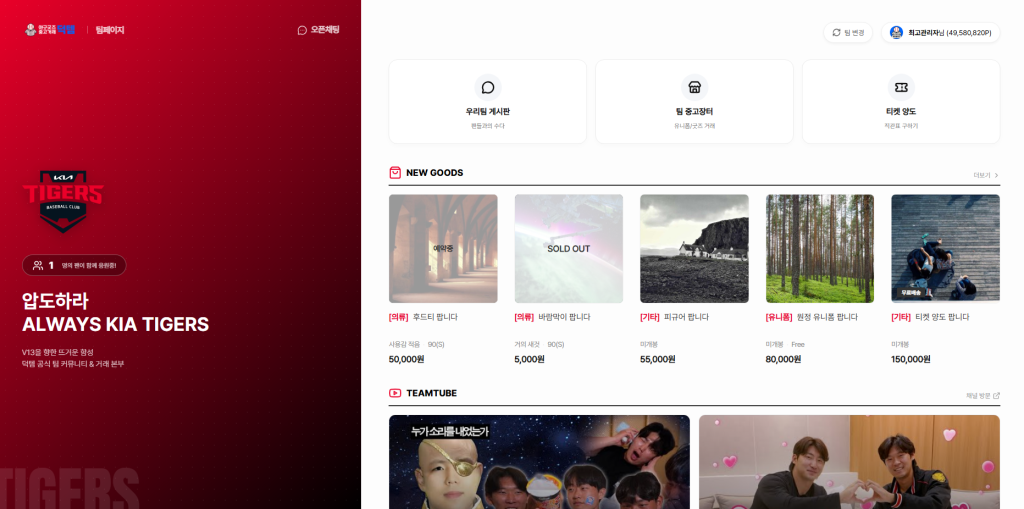This screenshot has width=1024, height=509.
Task: Open the 바람막이 팝니다 sold out item
Action: click(568, 249)
